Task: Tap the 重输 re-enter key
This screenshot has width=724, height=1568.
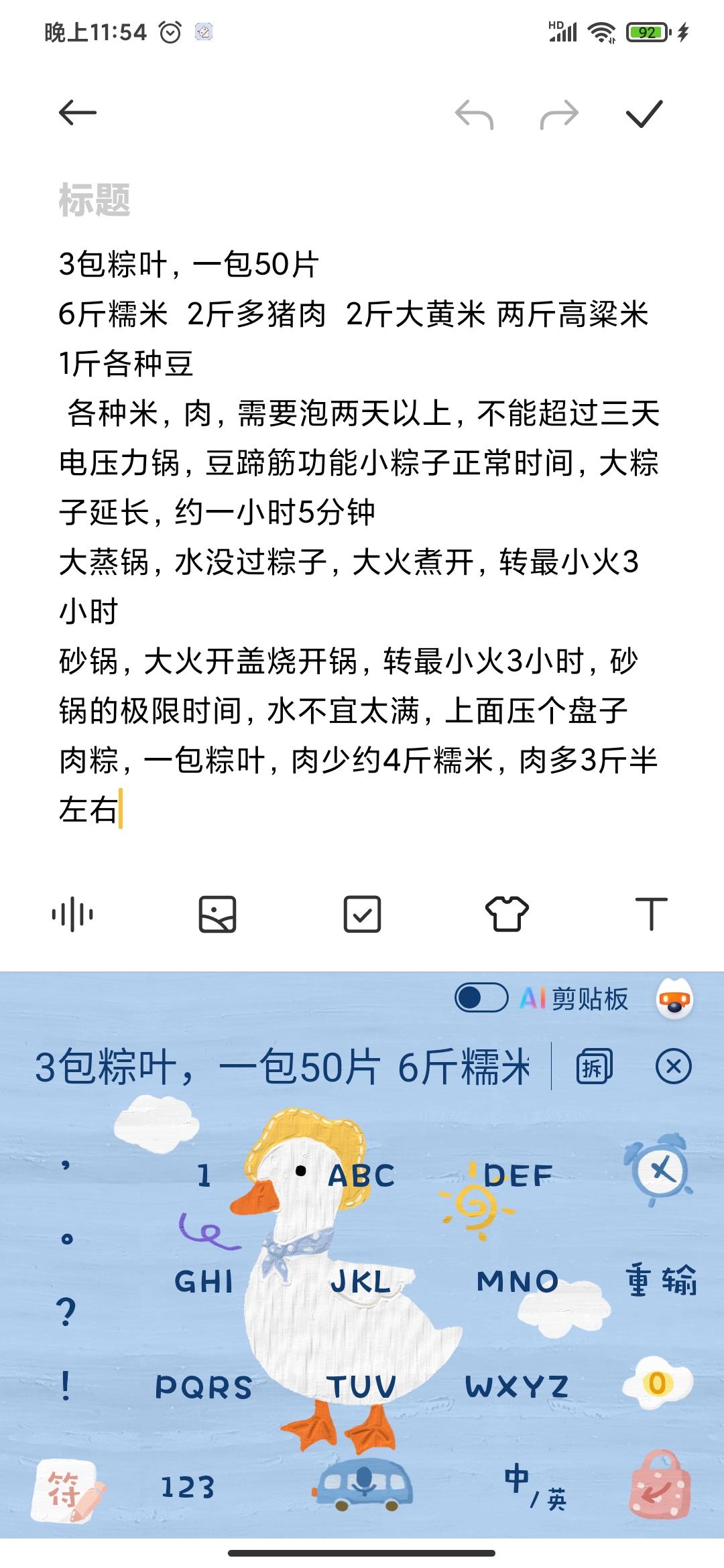Action: (661, 1281)
